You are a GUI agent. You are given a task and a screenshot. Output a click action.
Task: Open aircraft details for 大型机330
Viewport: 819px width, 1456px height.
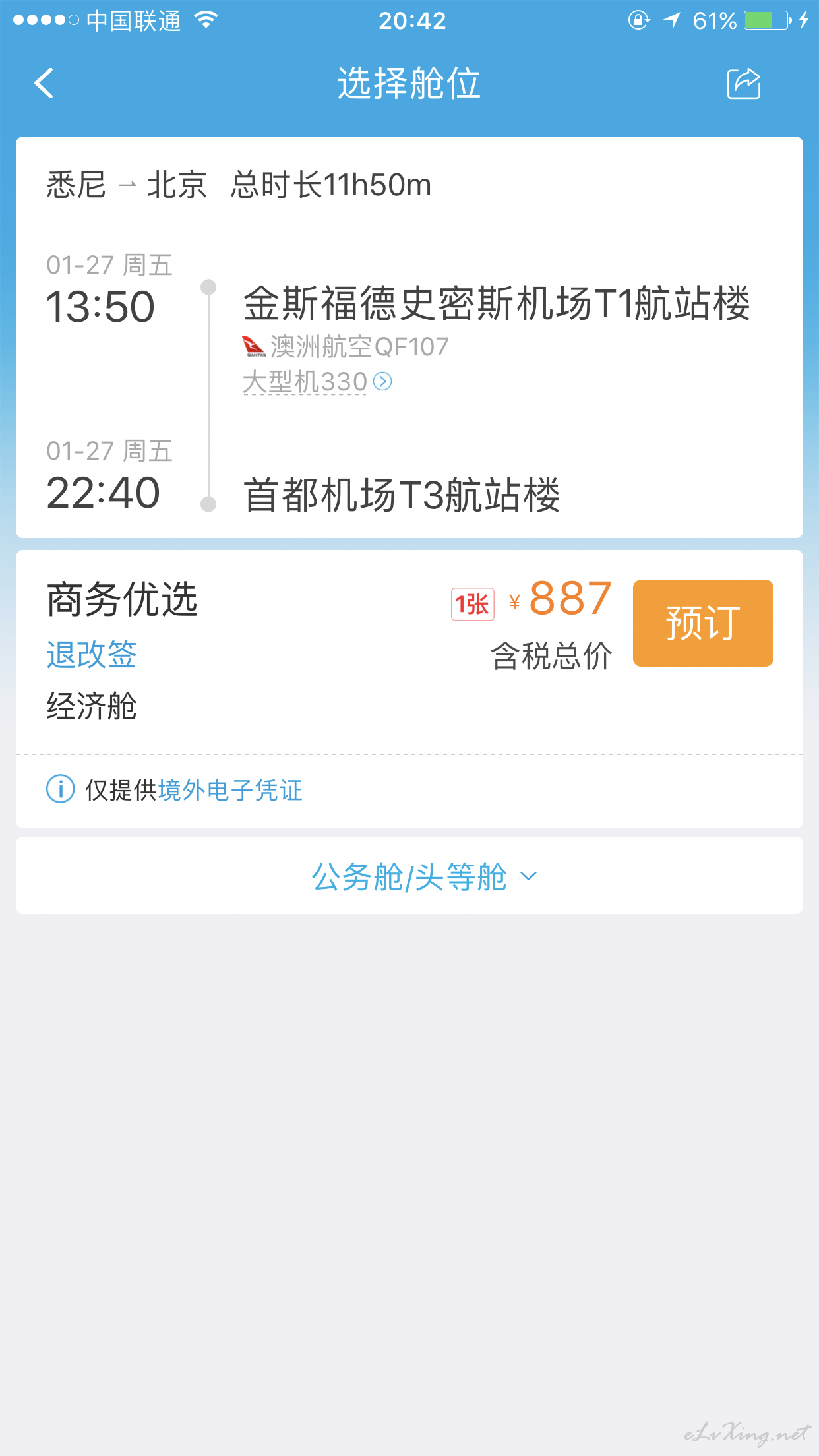pyautogui.click(x=317, y=381)
